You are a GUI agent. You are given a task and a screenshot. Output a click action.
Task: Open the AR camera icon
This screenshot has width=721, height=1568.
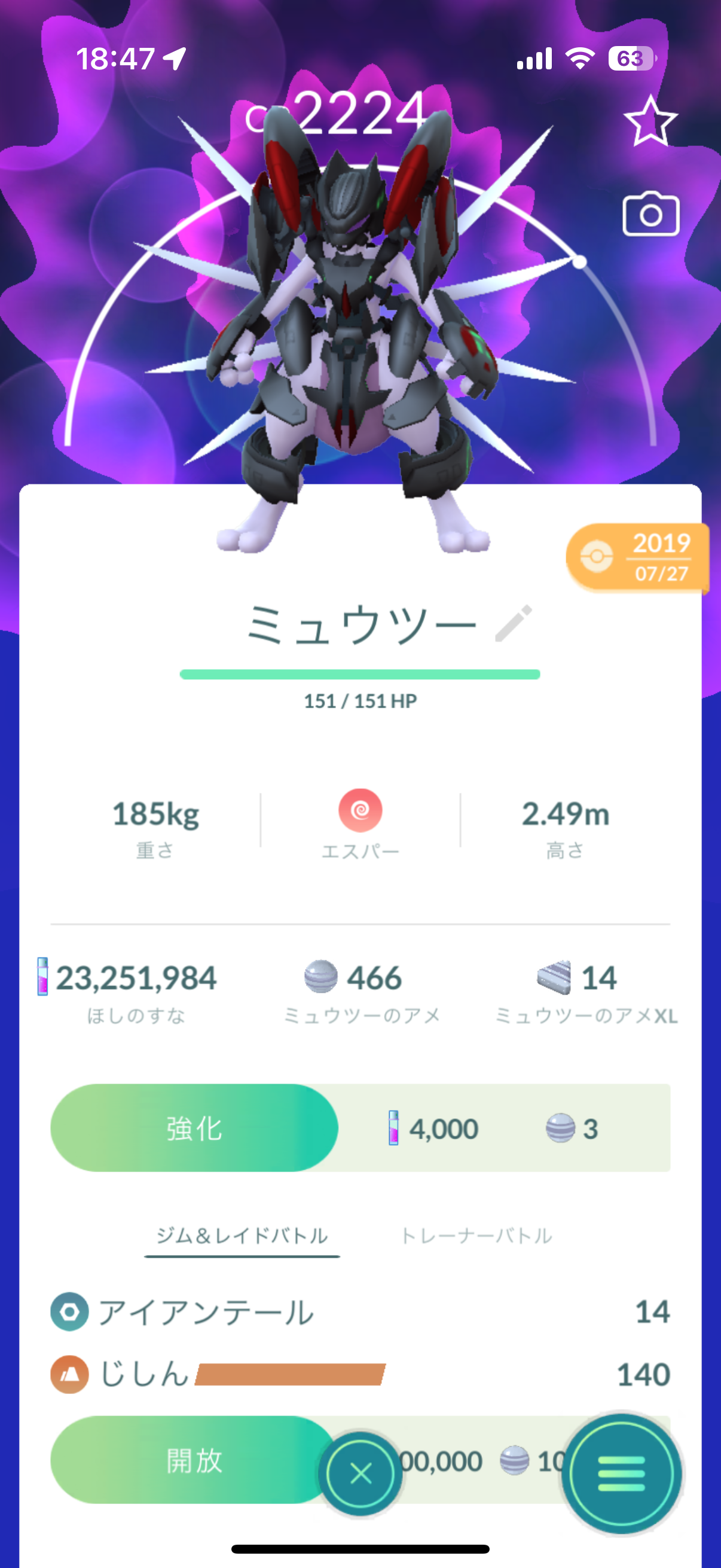point(650,214)
